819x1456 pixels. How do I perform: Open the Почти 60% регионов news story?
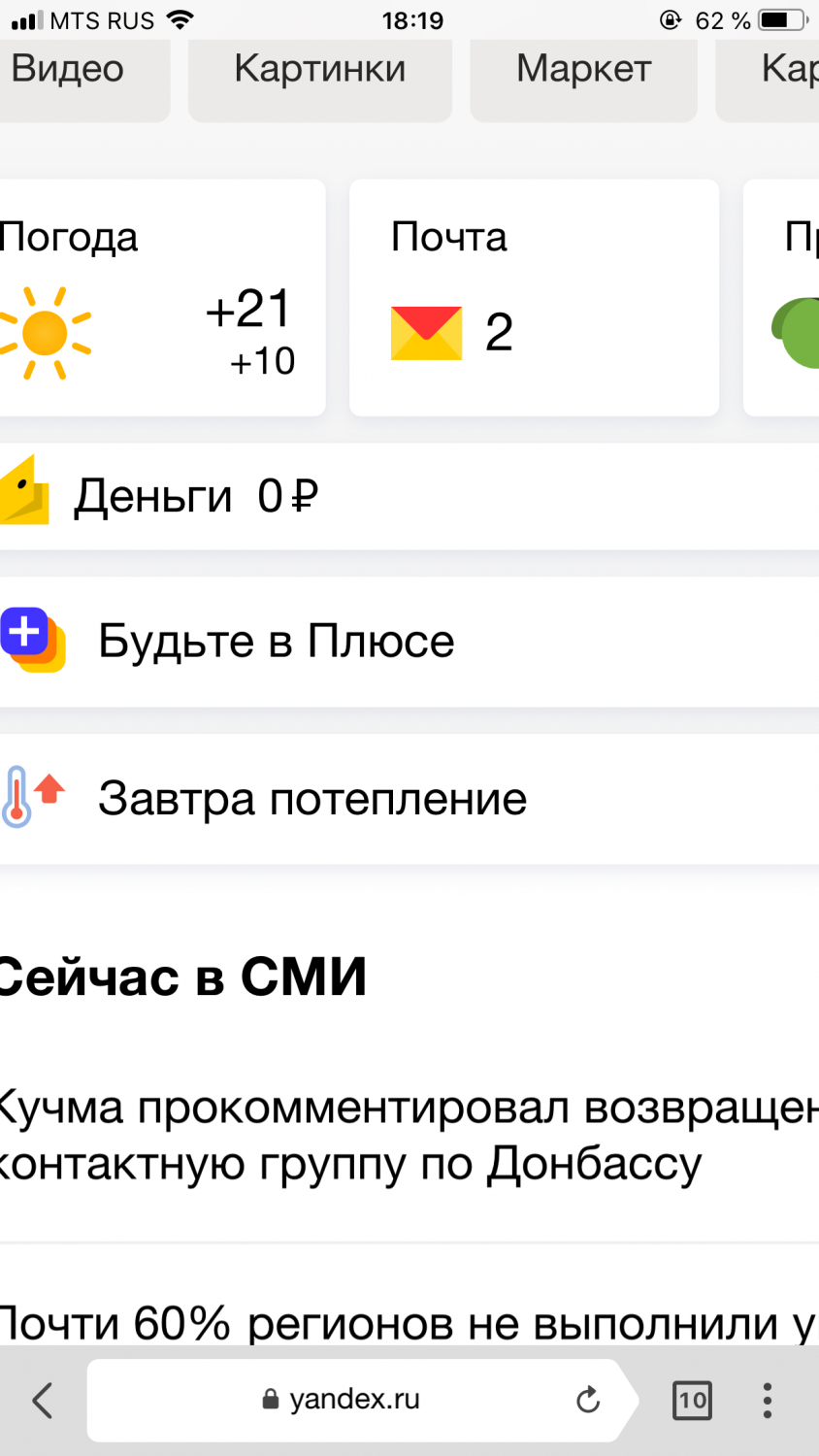[x=409, y=1322]
